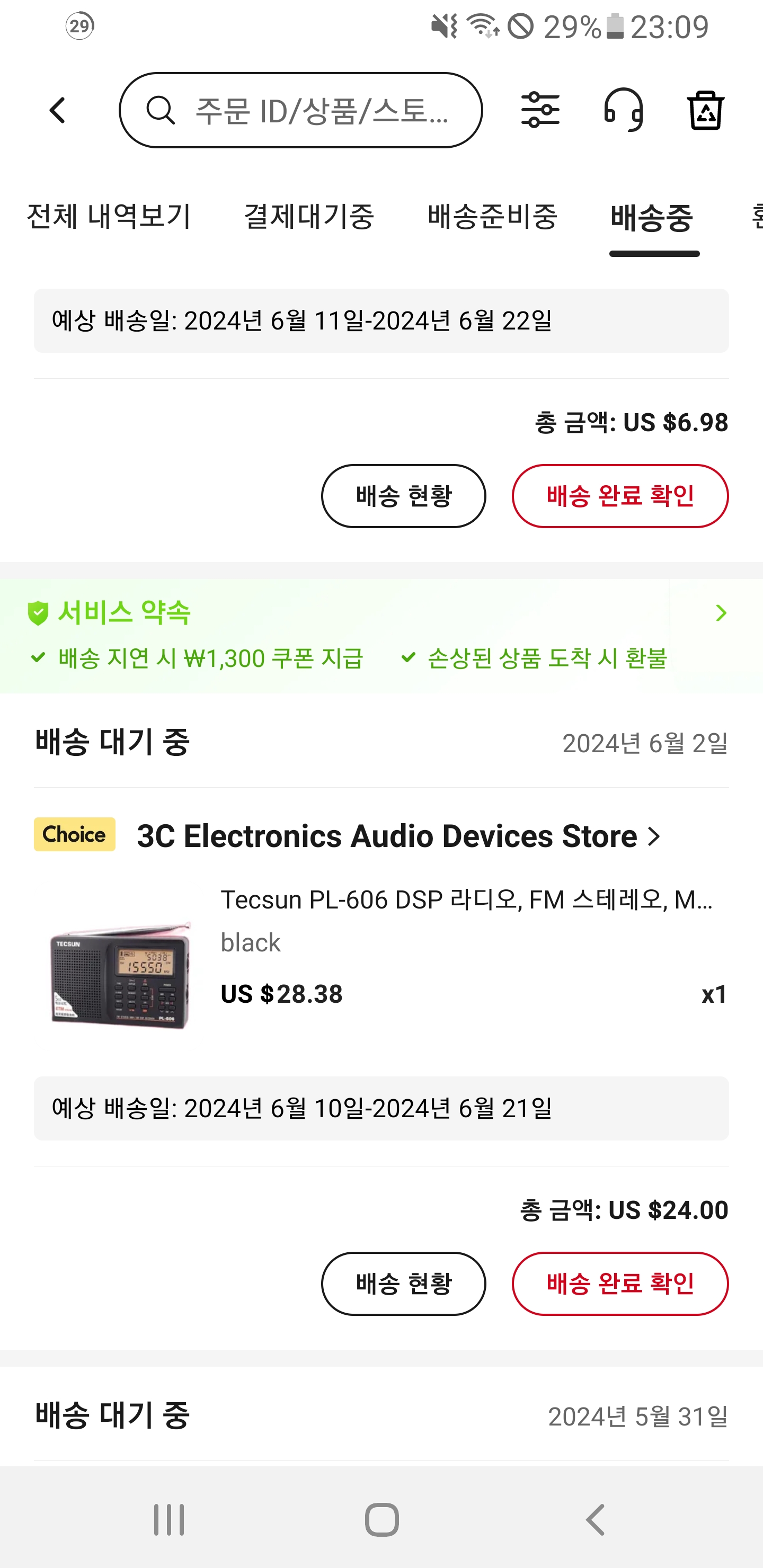Open the filter options icon
This screenshot has width=763, height=1568.
(541, 110)
